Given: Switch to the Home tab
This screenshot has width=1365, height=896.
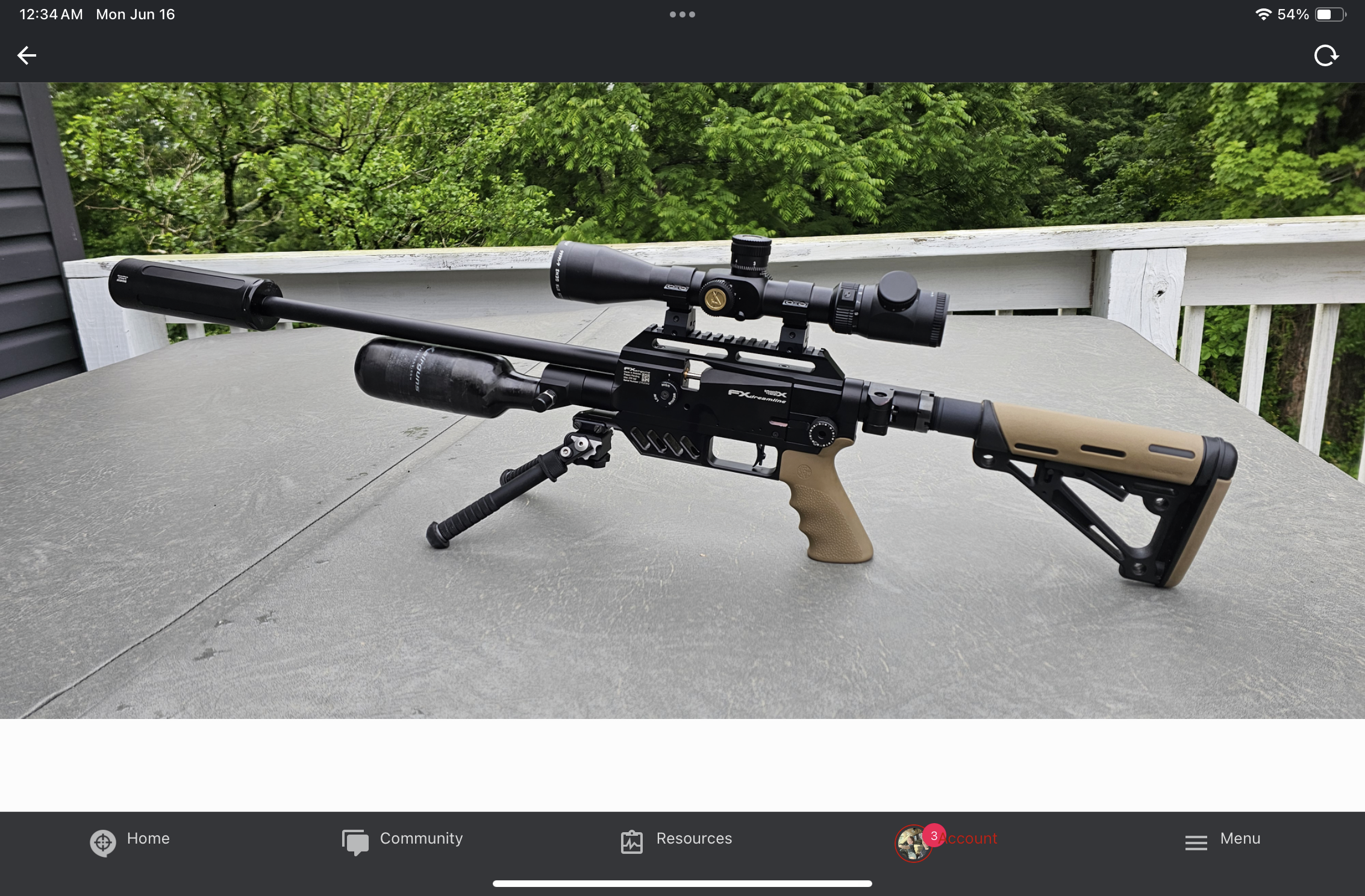Looking at the screenshot, I should (130, 841).
